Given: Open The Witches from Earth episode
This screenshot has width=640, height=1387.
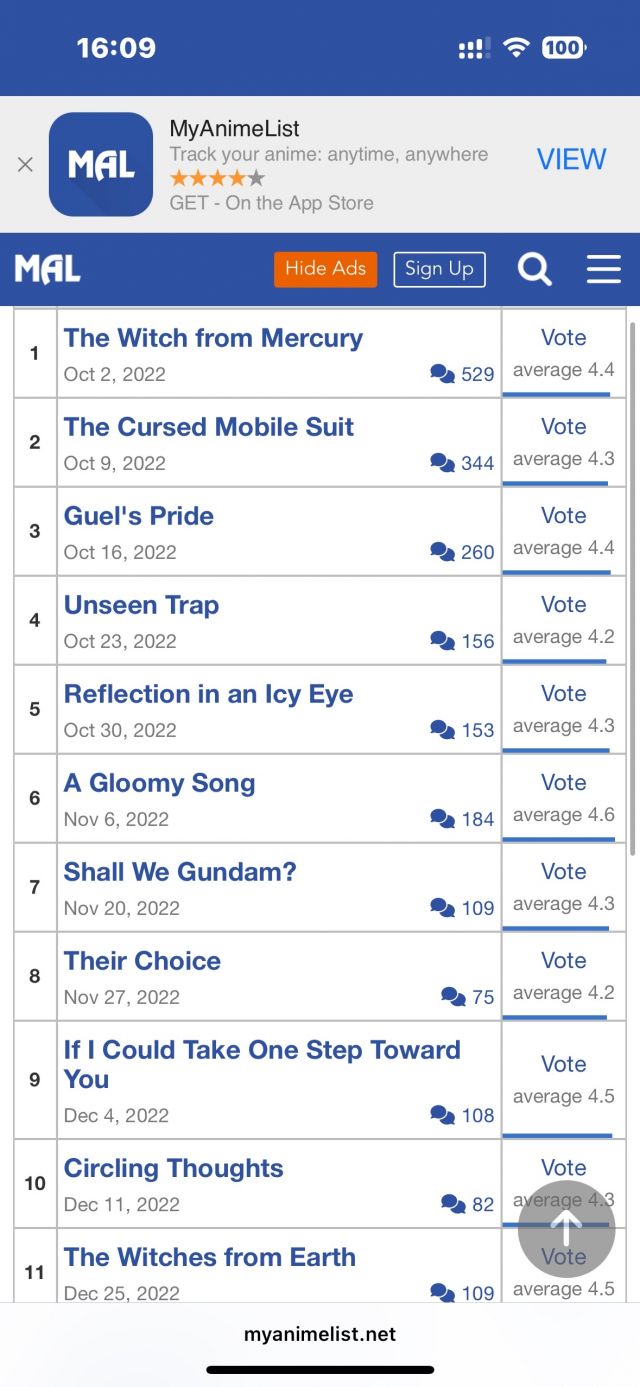Looking at the screenshot, I should click(x=210, y=1257).
